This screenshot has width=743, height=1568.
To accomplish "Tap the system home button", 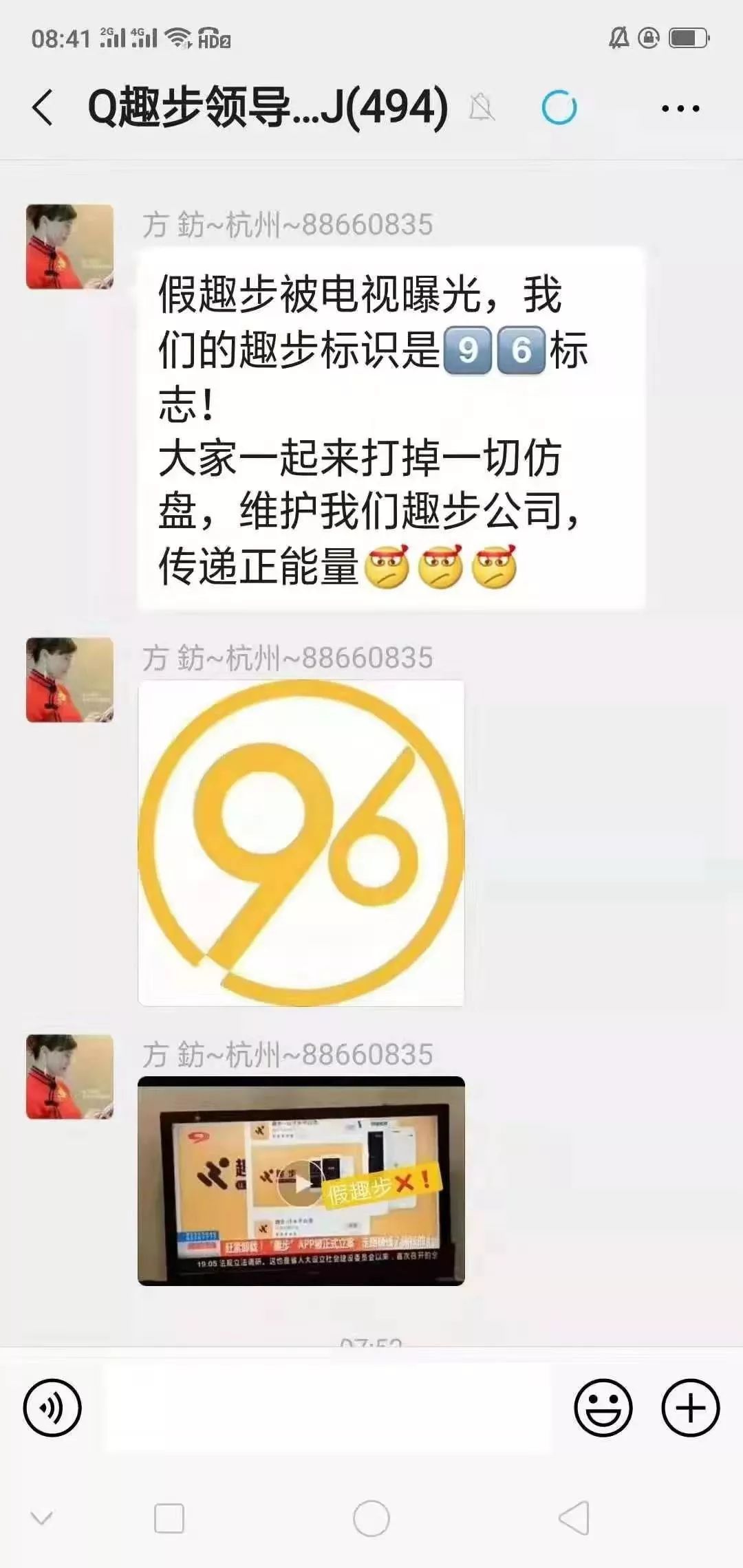I will click(x=371, y=1518).
